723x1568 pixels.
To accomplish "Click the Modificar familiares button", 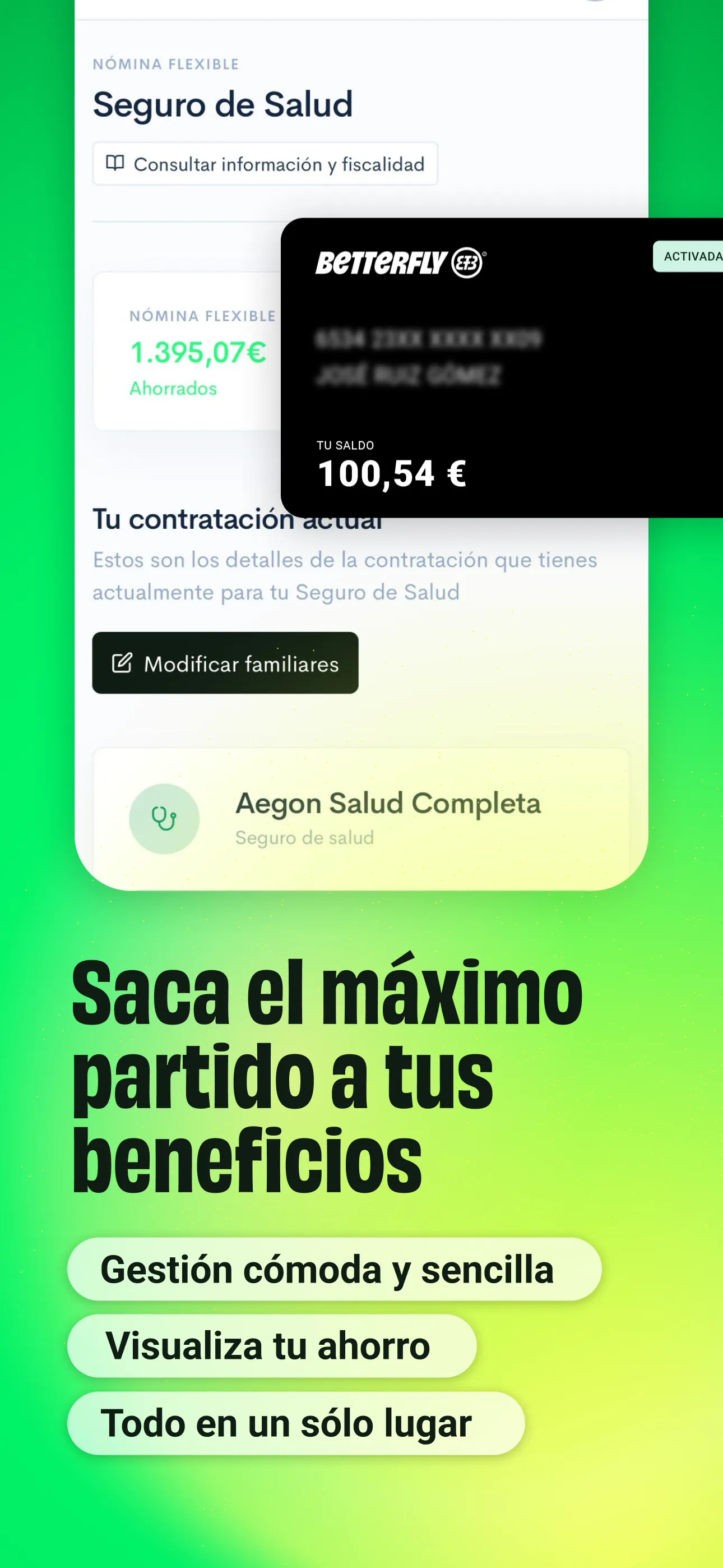I will [x=225, y=662].
